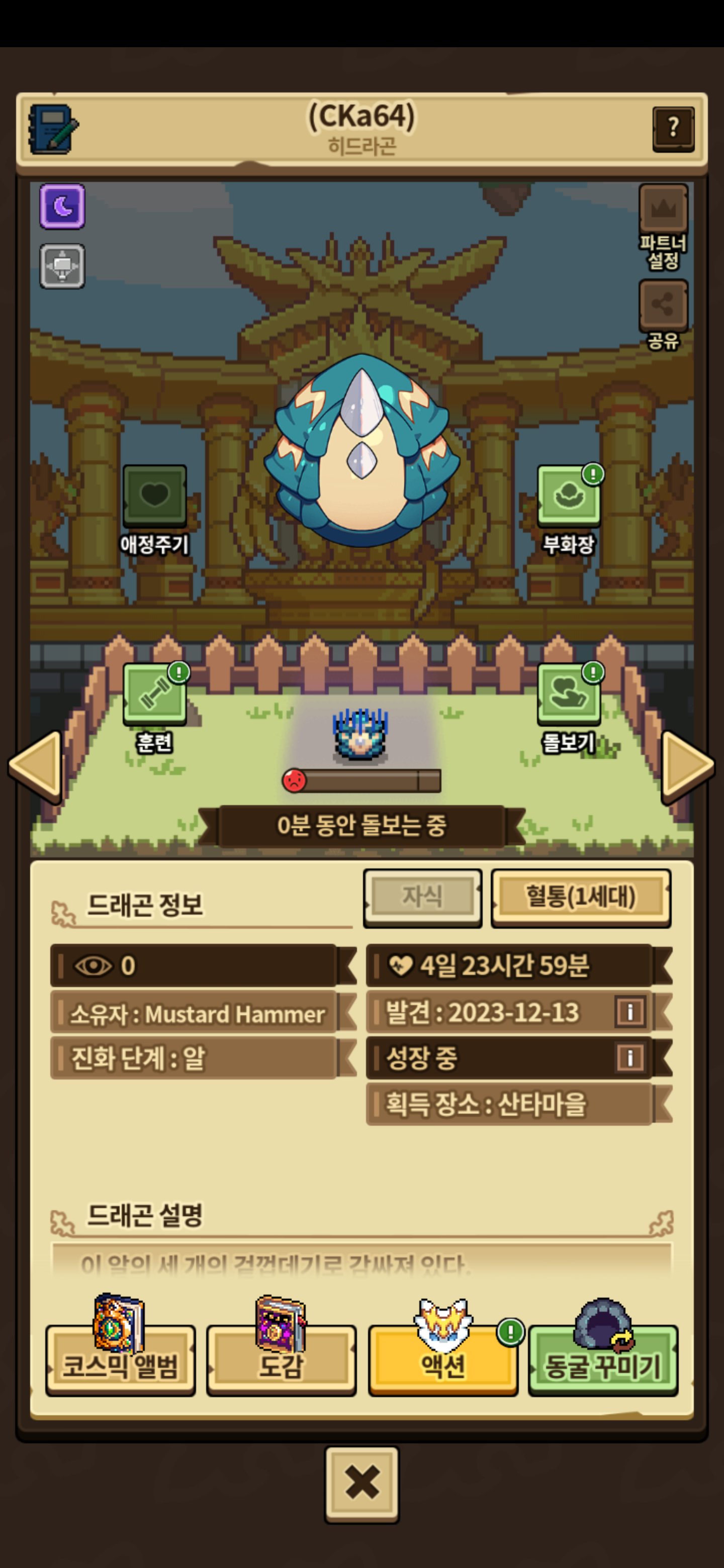This screenshot has height=1568, width=724.
Task: Tap yellow 액션 button
Action: [x=442, y=1361]
